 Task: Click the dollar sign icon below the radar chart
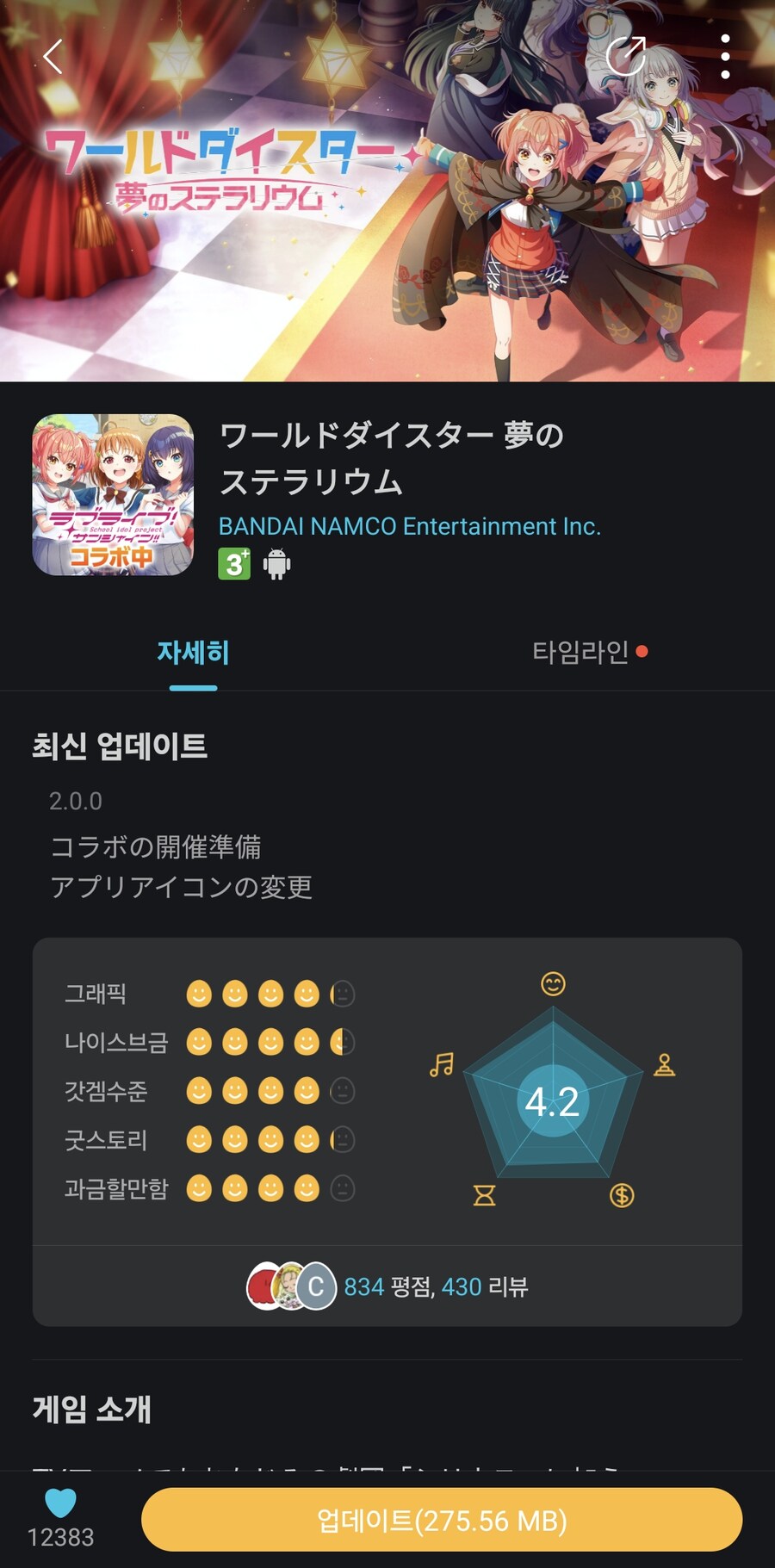coord(620,1193)
